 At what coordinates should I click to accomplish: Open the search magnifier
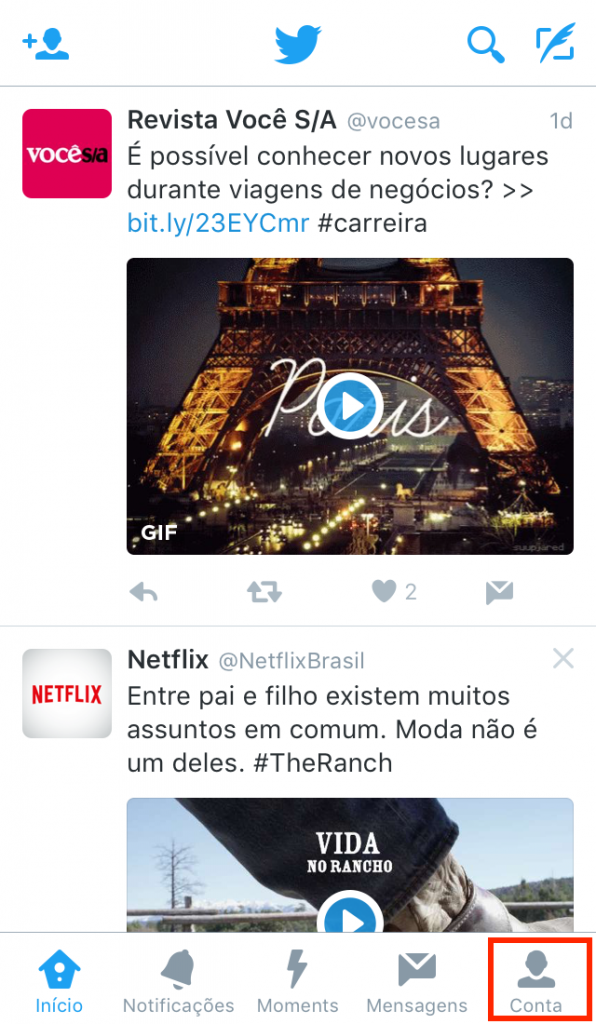coord(486,44)
